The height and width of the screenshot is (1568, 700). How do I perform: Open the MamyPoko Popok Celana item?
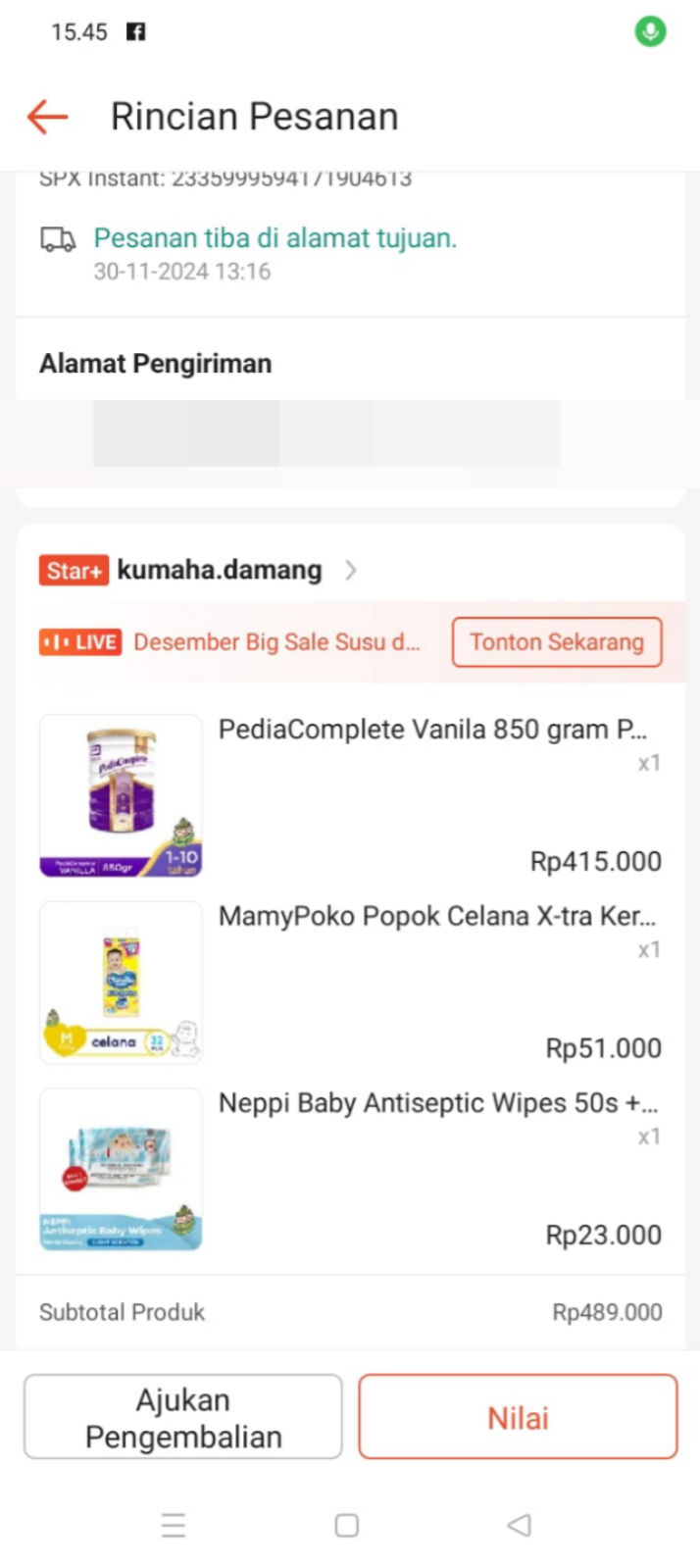tap(436, 916)
